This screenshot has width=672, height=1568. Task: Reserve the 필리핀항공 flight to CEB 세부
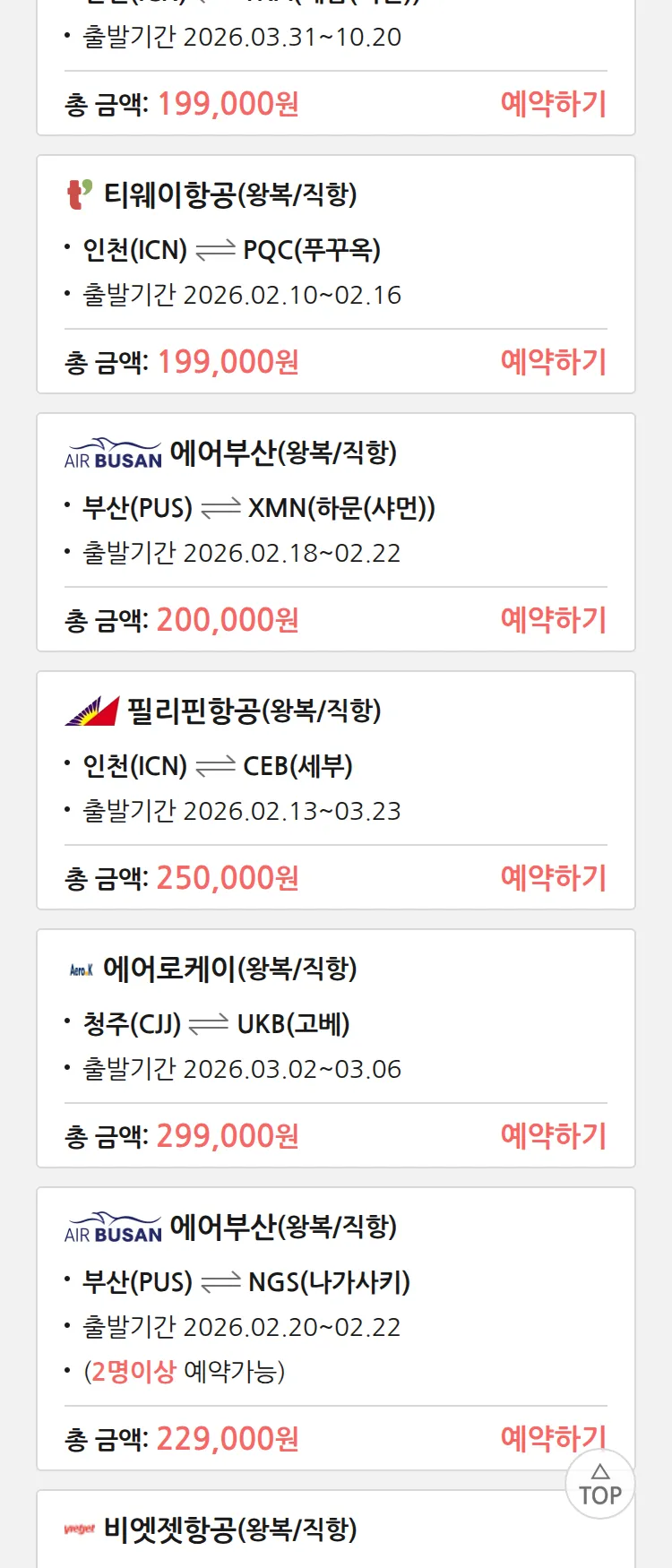[x=553, y=878]
